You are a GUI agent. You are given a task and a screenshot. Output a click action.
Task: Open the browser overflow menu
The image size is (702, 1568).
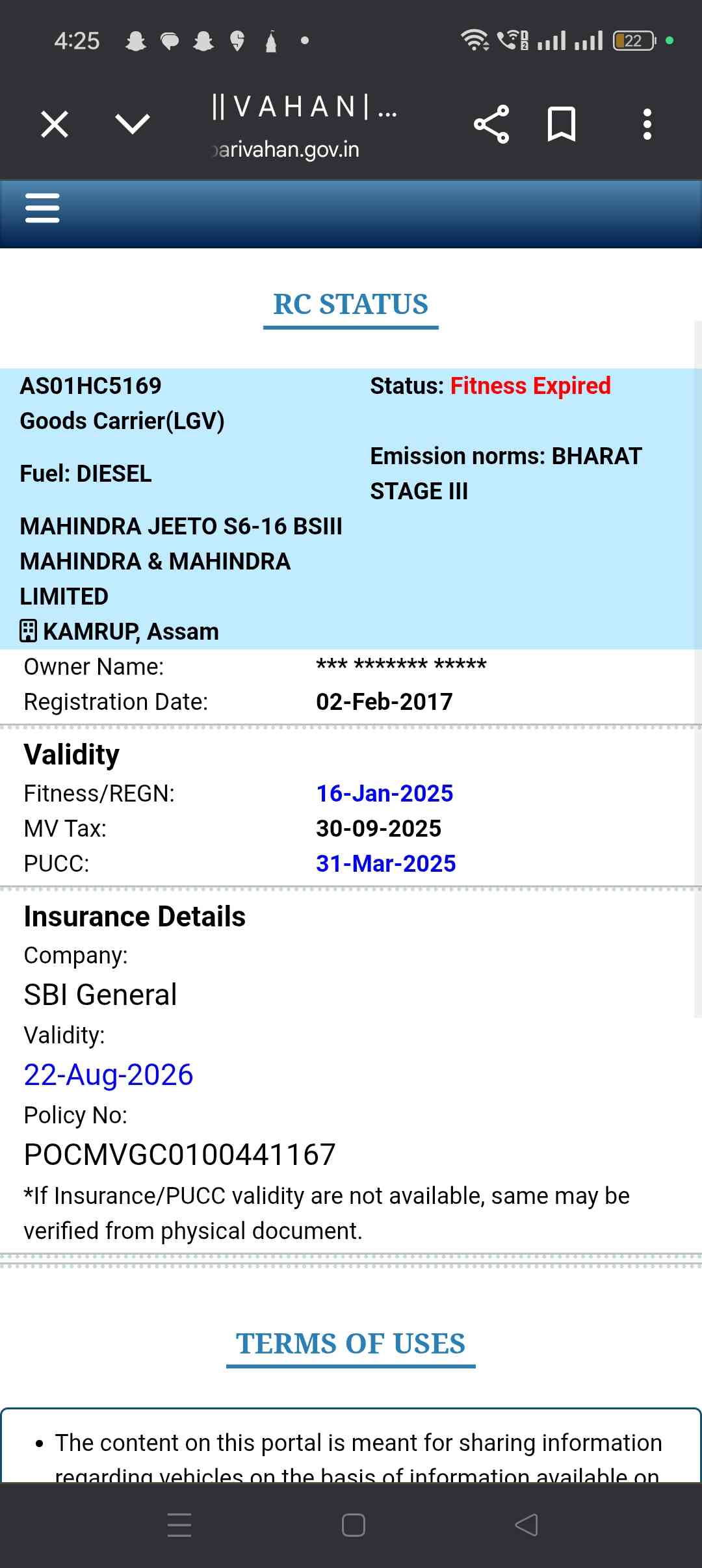(647, 124)
